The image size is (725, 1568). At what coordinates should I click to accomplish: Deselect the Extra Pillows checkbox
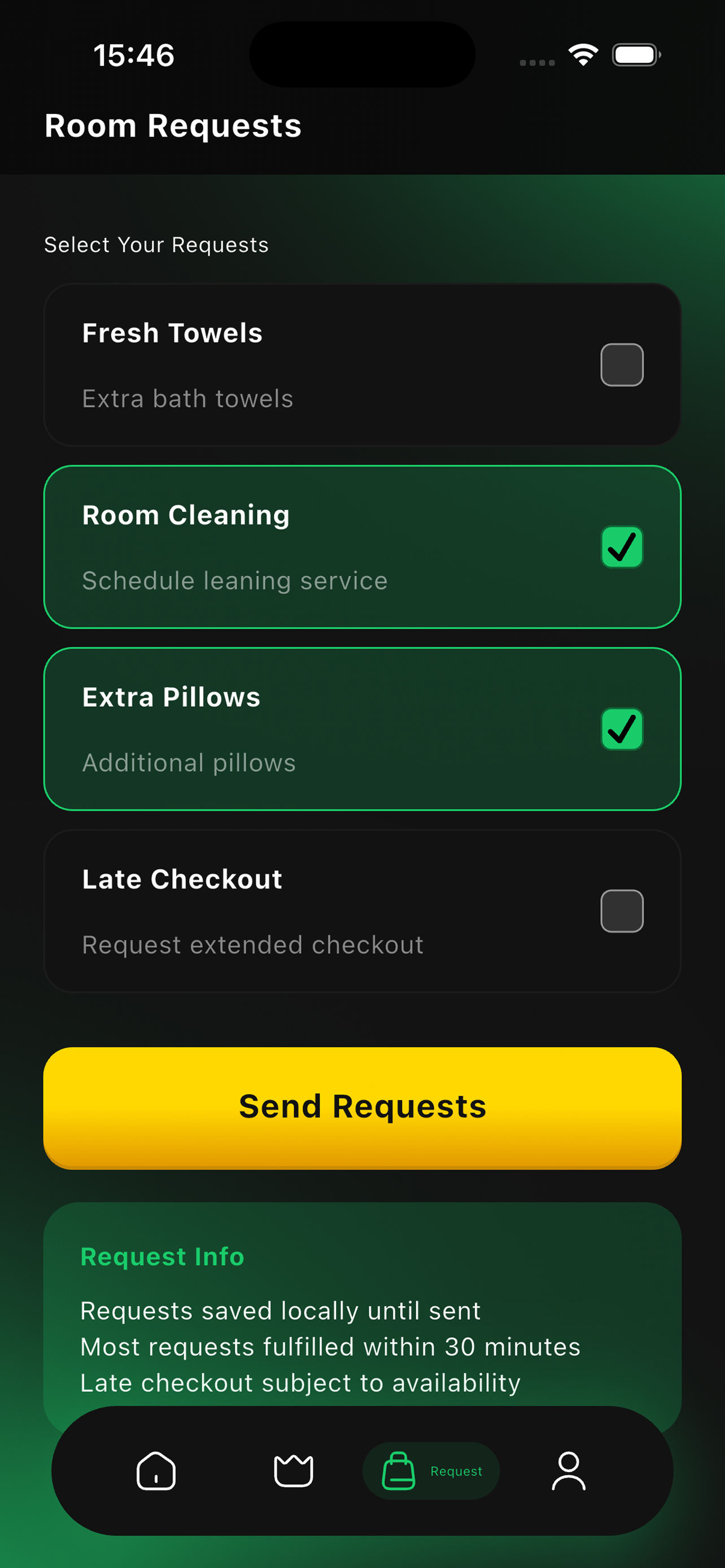coord(622,729)
